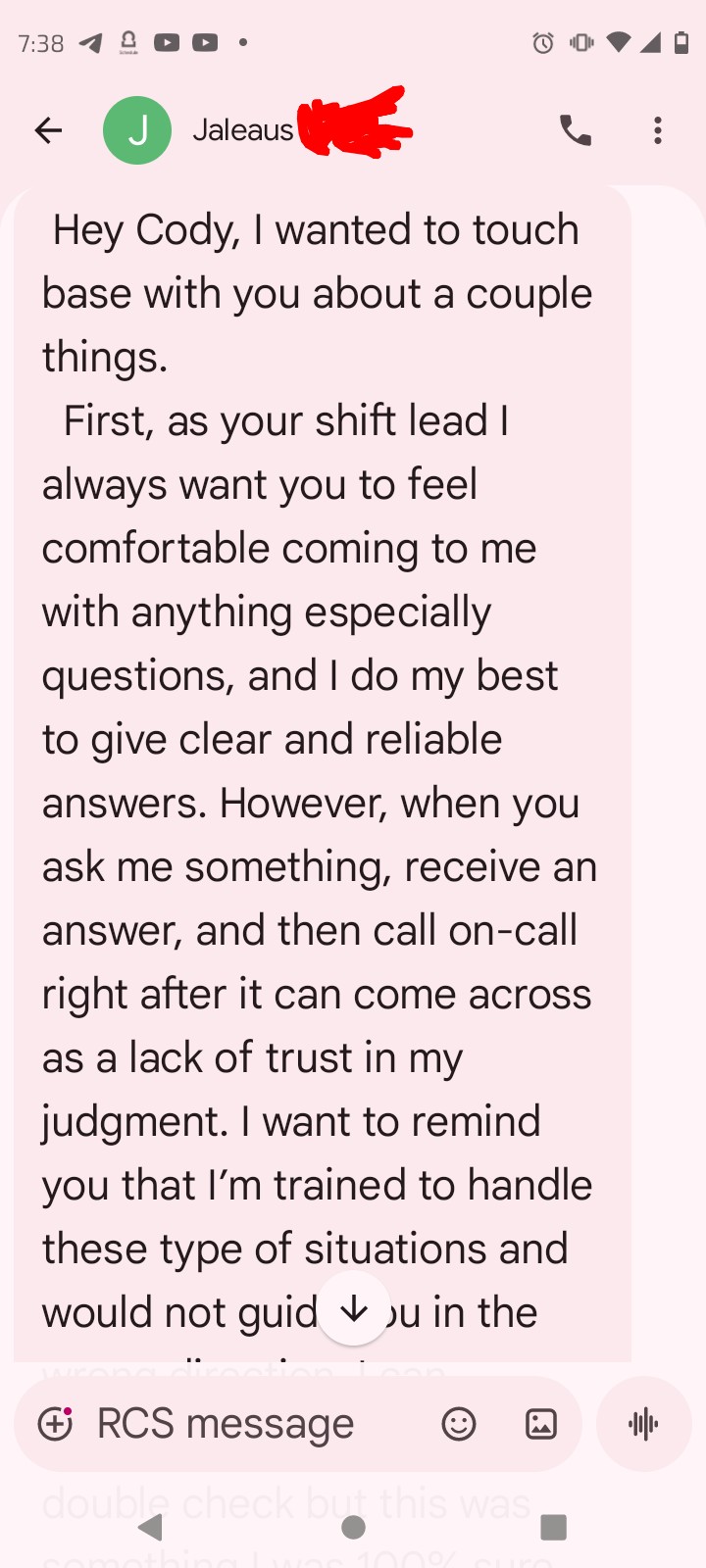Go back to the conversation list
706x1568 pixels.
click(x=48, y=130)
